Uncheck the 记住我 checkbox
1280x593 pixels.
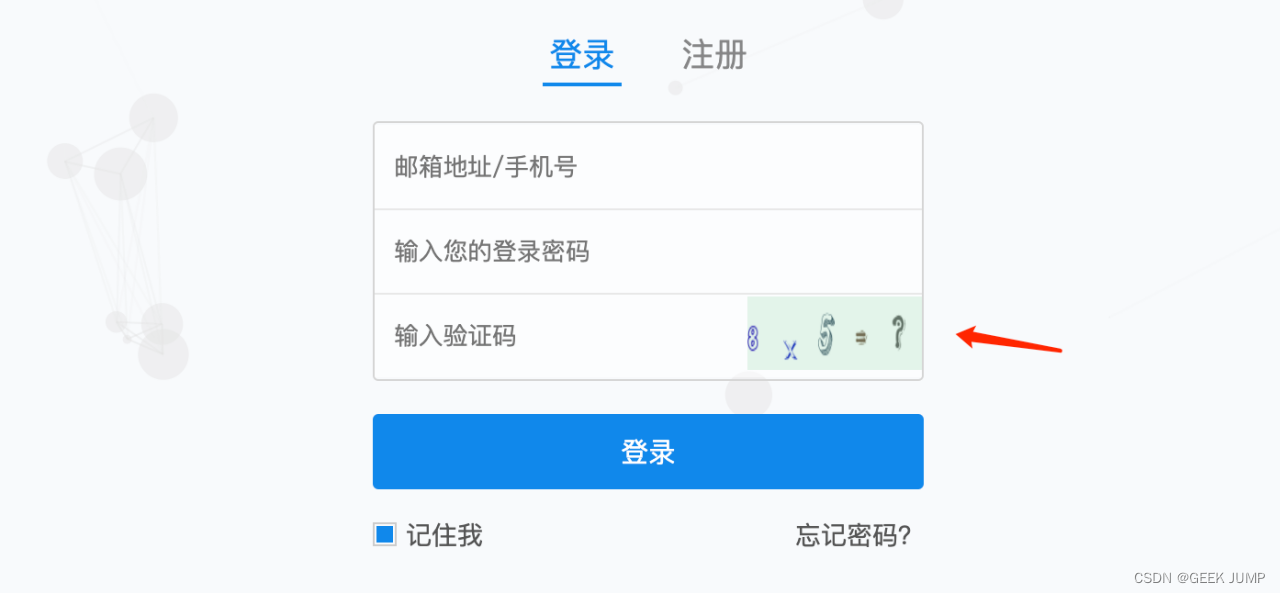pyautogui.click(x=385, y=535)
